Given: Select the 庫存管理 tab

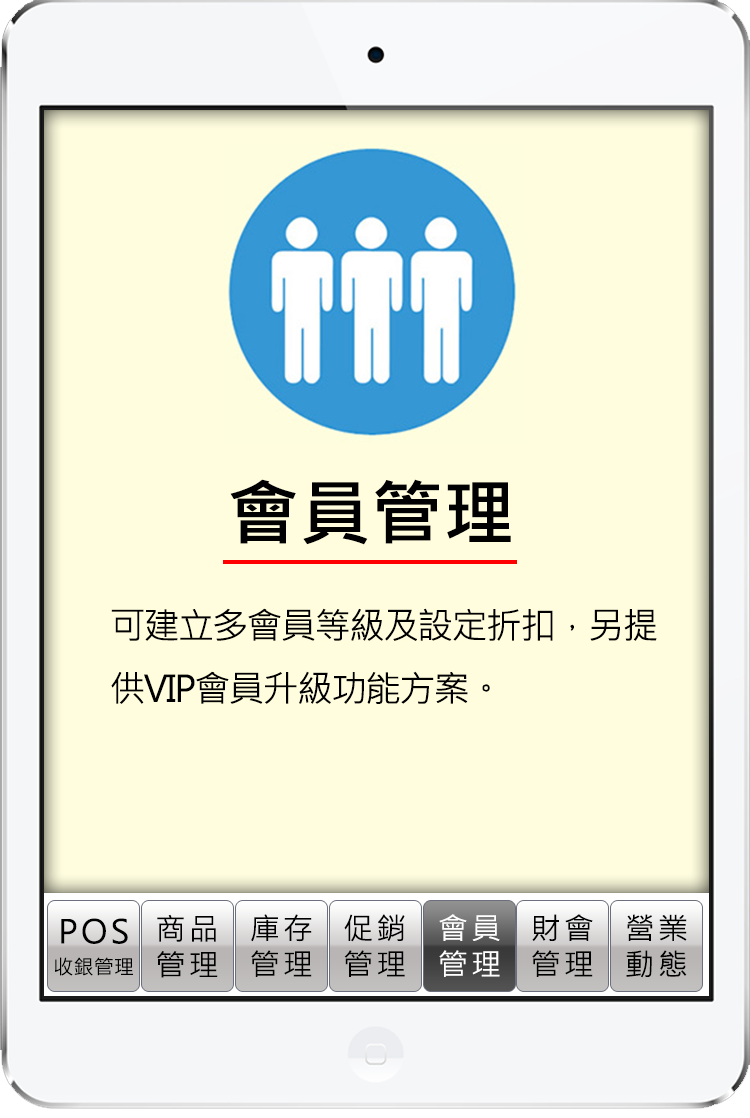Looking at the screenshot, I should 281,946.
